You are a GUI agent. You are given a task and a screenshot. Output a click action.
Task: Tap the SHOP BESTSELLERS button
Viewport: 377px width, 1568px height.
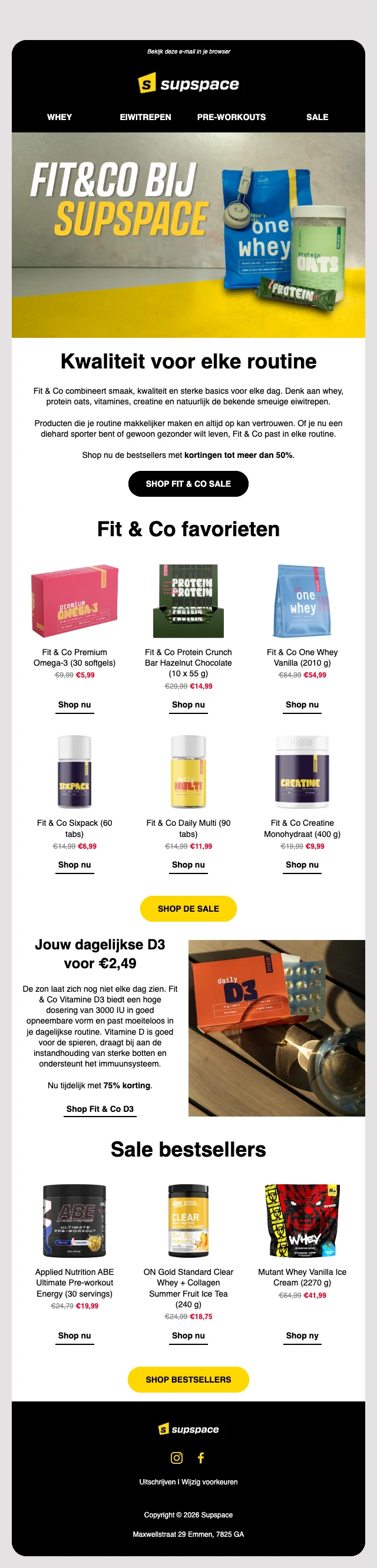pyautogui.click(x=188, y=1379)
